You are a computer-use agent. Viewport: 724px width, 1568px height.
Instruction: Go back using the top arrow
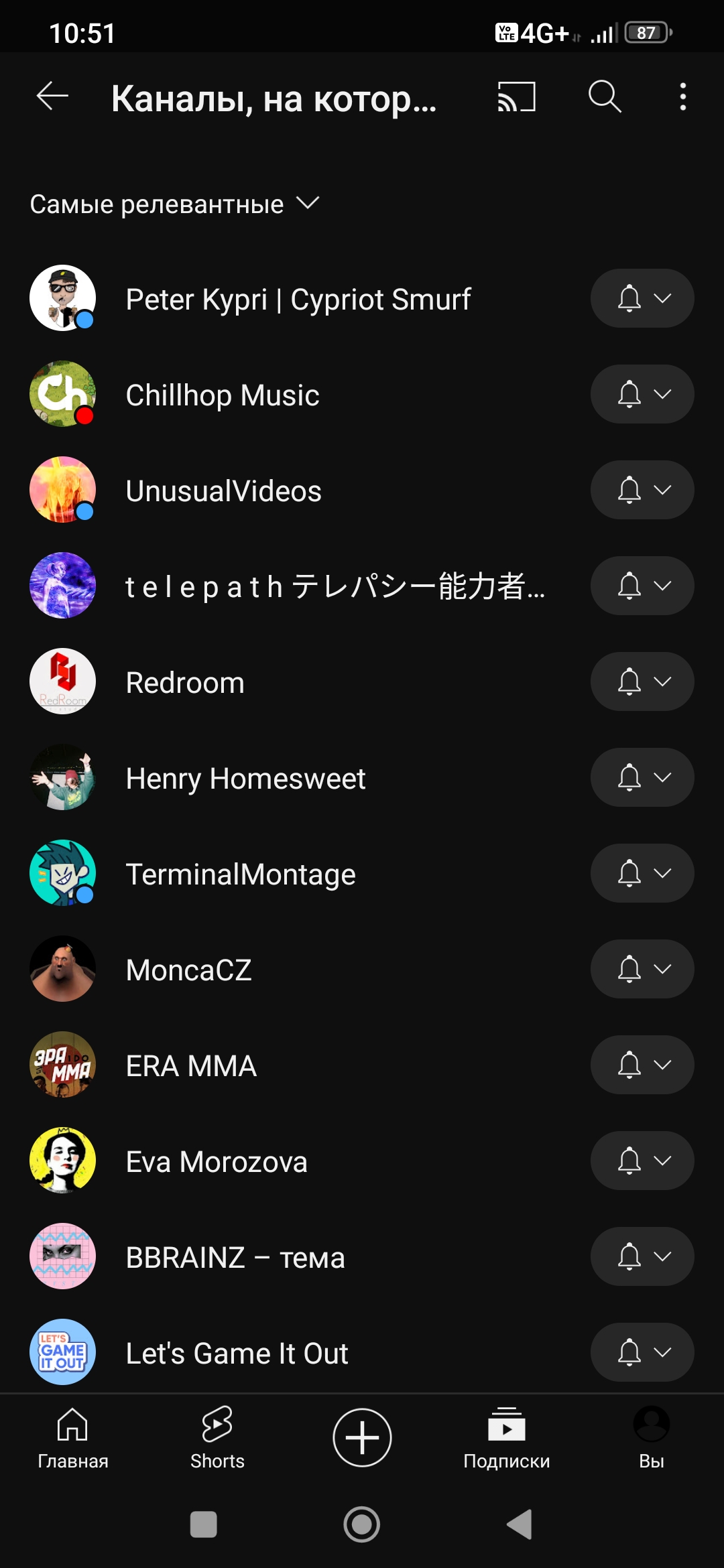point(52,96)
